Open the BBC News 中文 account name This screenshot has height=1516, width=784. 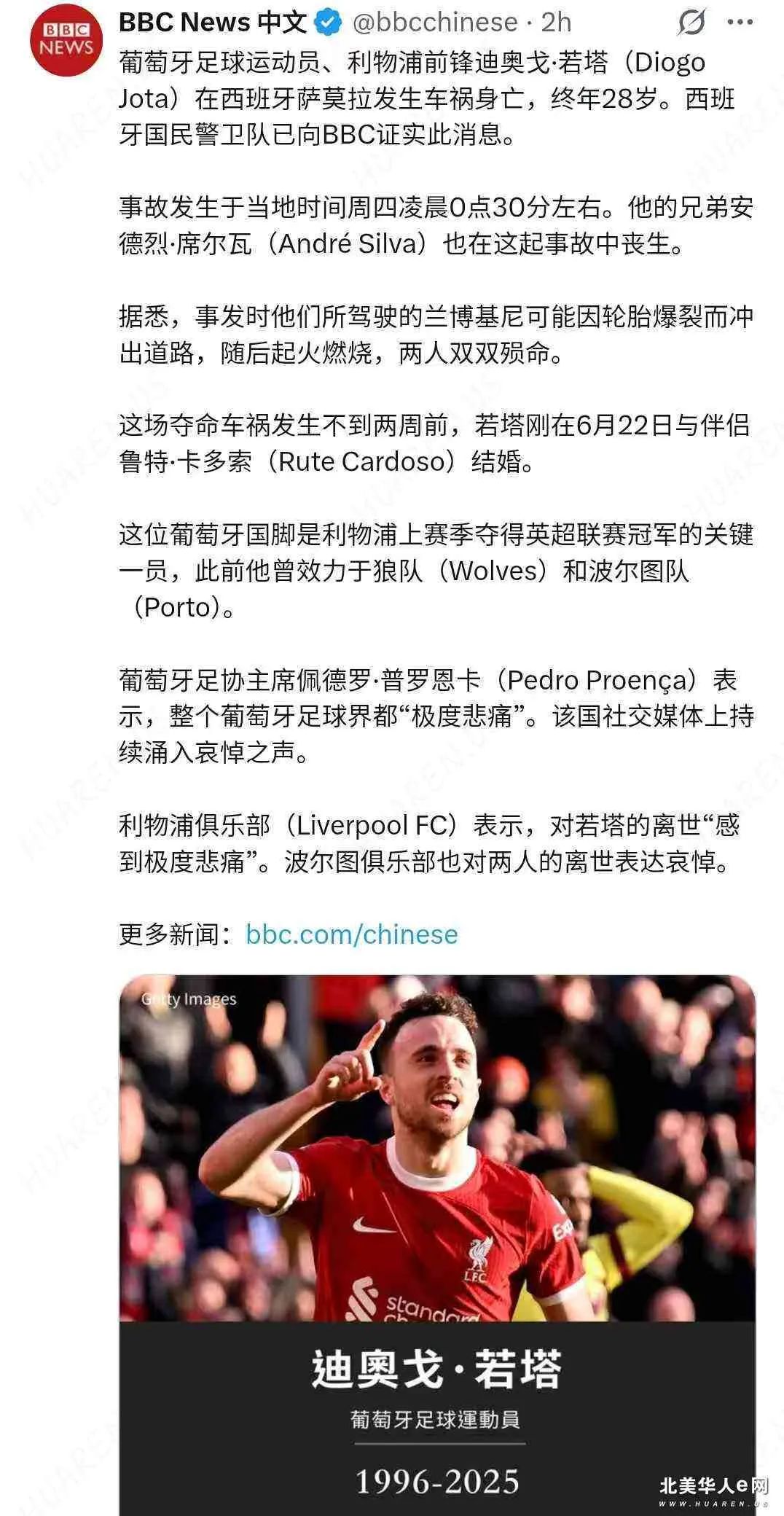(213, 23)
